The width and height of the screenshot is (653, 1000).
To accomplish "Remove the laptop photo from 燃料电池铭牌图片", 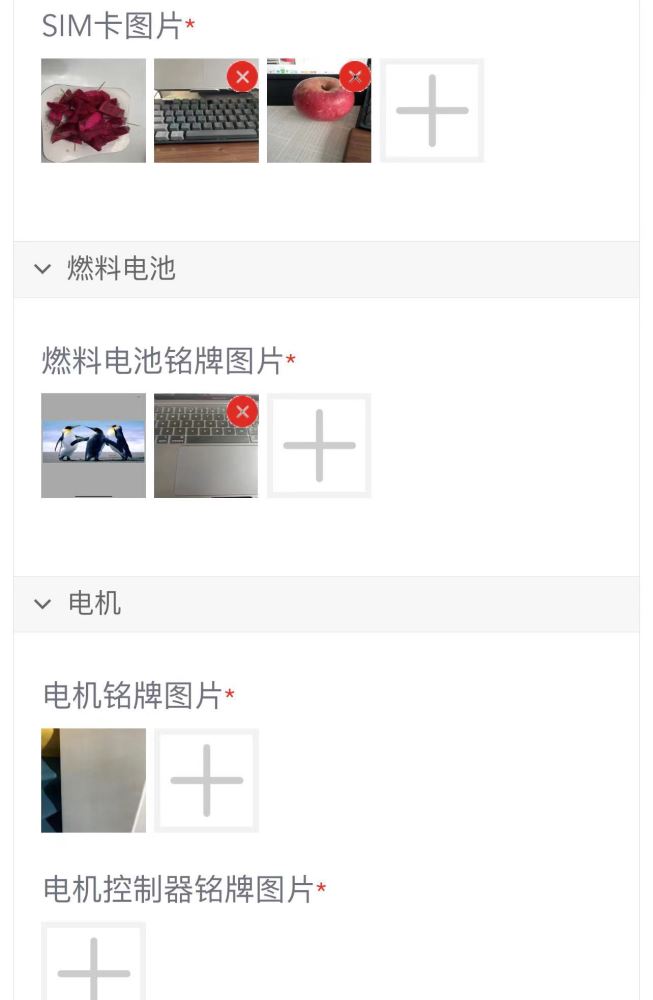I will click(242, 411).
